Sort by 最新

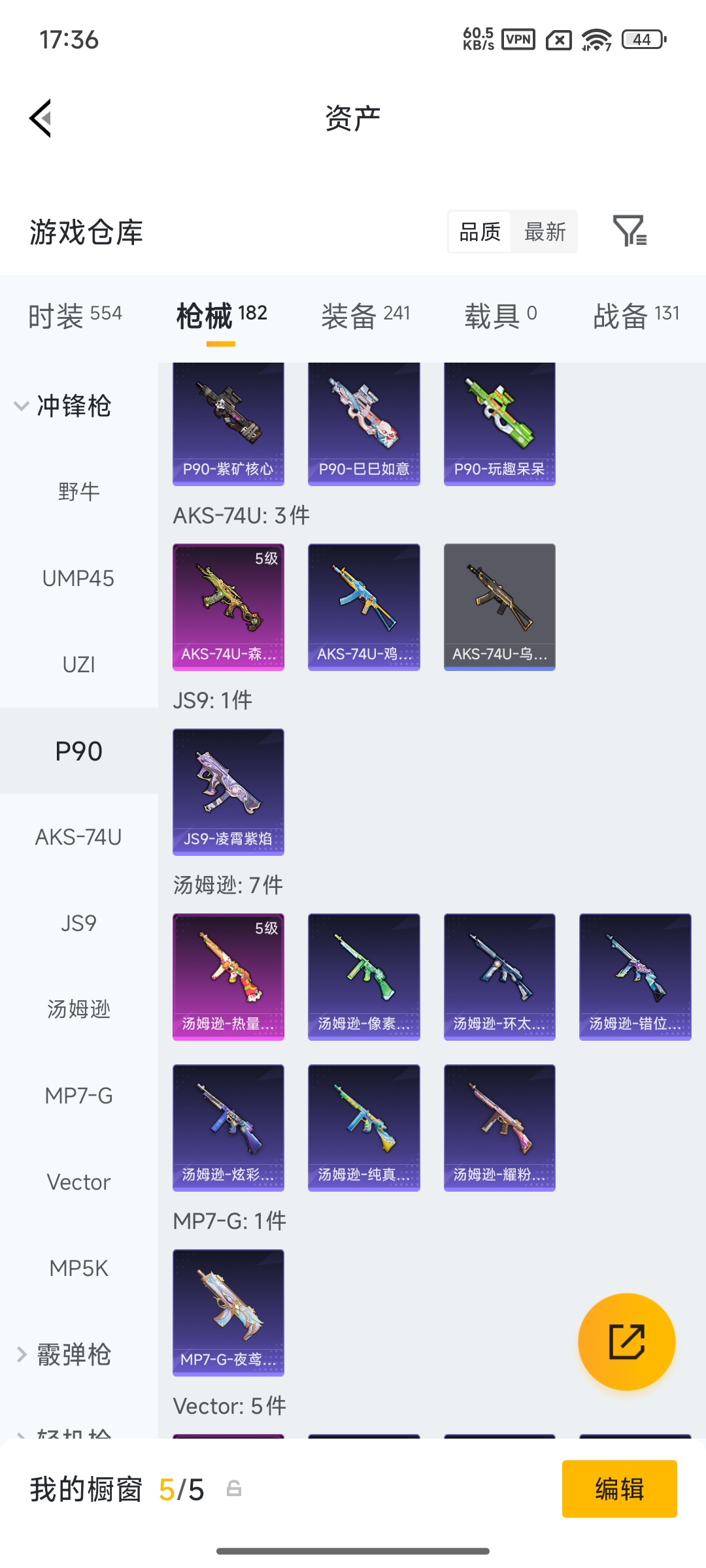click(x=545, y=231)
